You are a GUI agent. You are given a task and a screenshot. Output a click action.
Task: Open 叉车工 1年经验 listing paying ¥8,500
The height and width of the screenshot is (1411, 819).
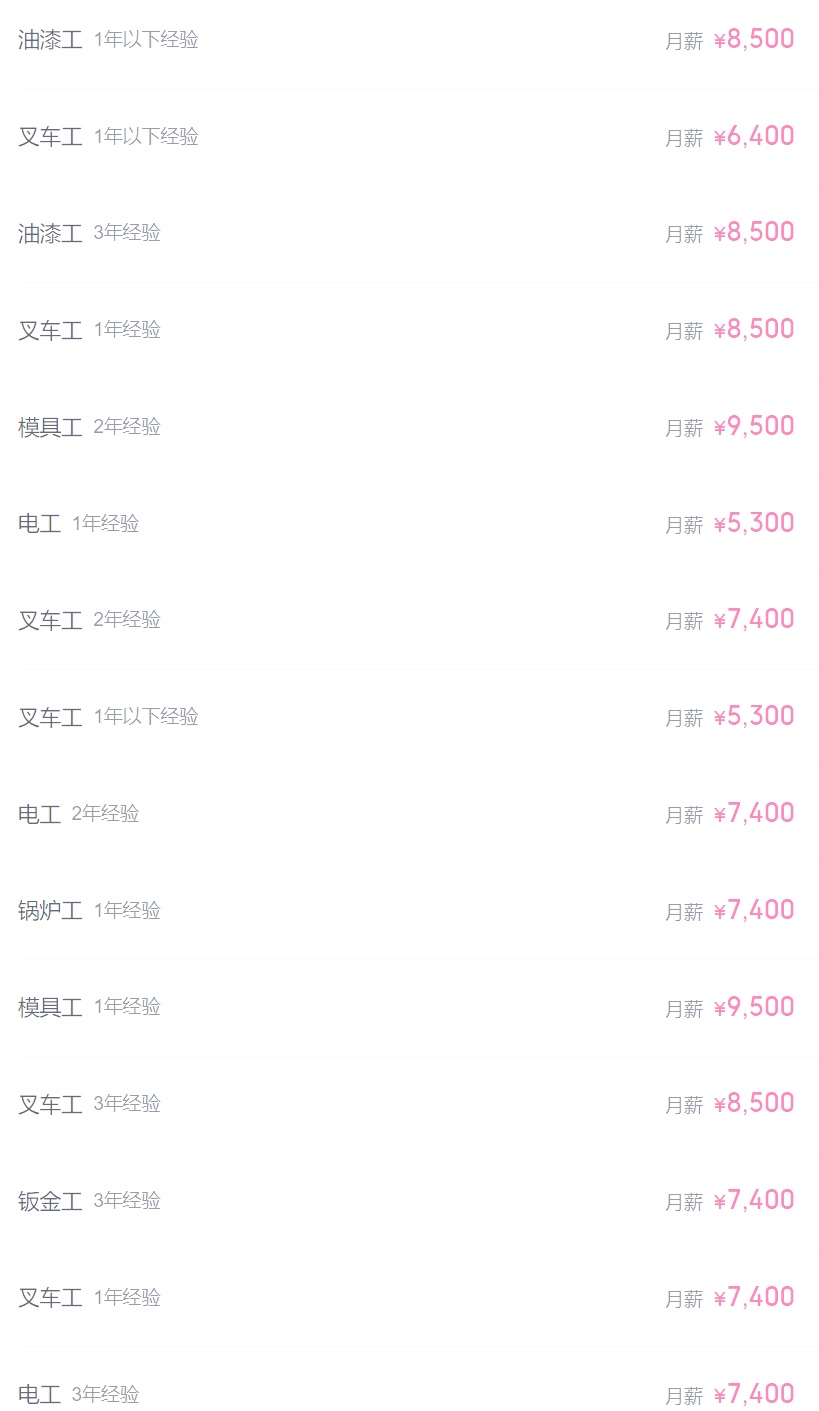coord(409,331)
